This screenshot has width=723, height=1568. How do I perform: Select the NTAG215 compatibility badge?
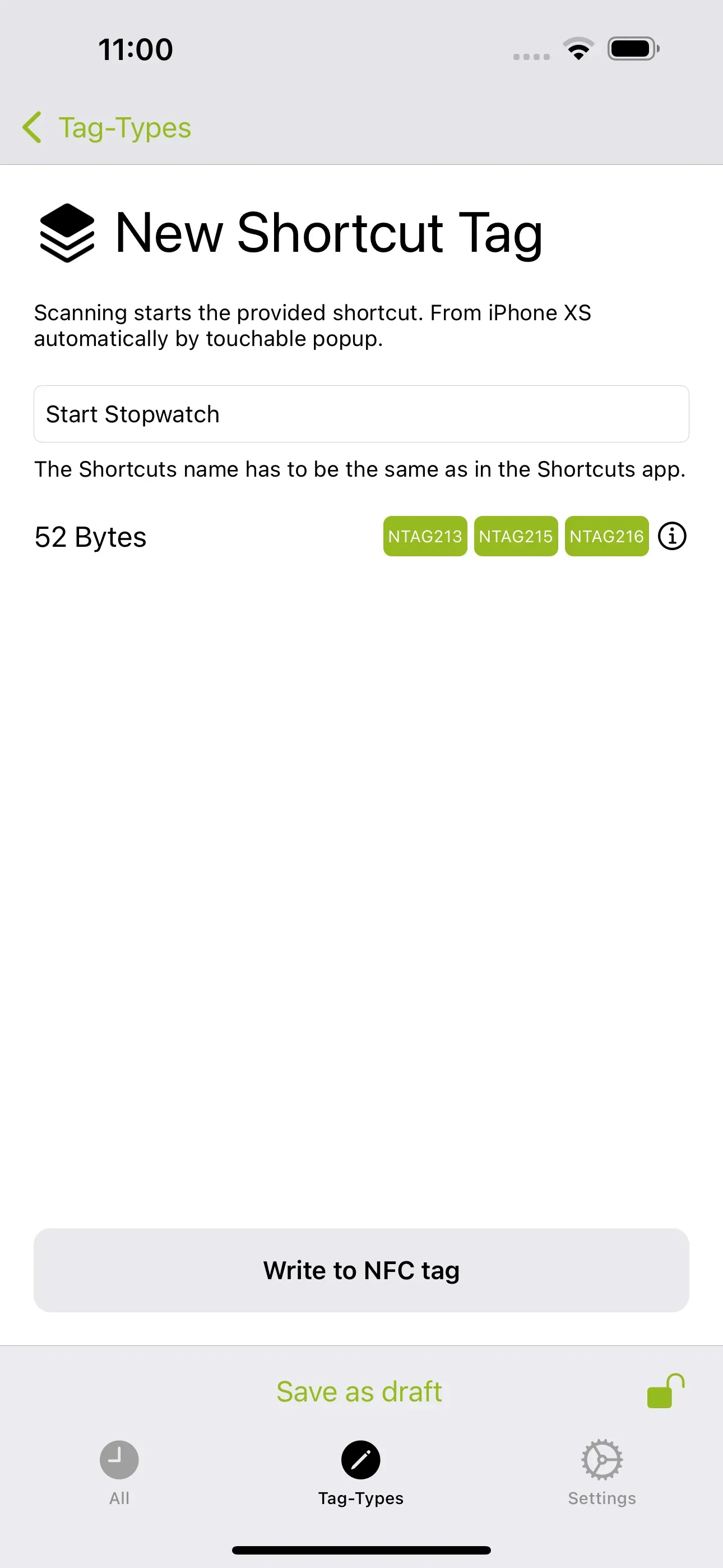tap(516, 536)
